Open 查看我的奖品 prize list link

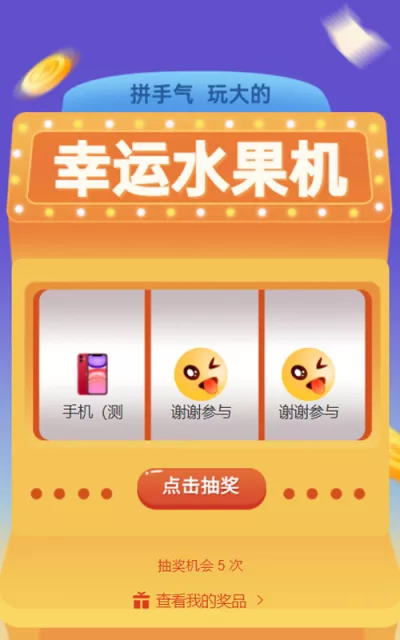pos(198,601)
